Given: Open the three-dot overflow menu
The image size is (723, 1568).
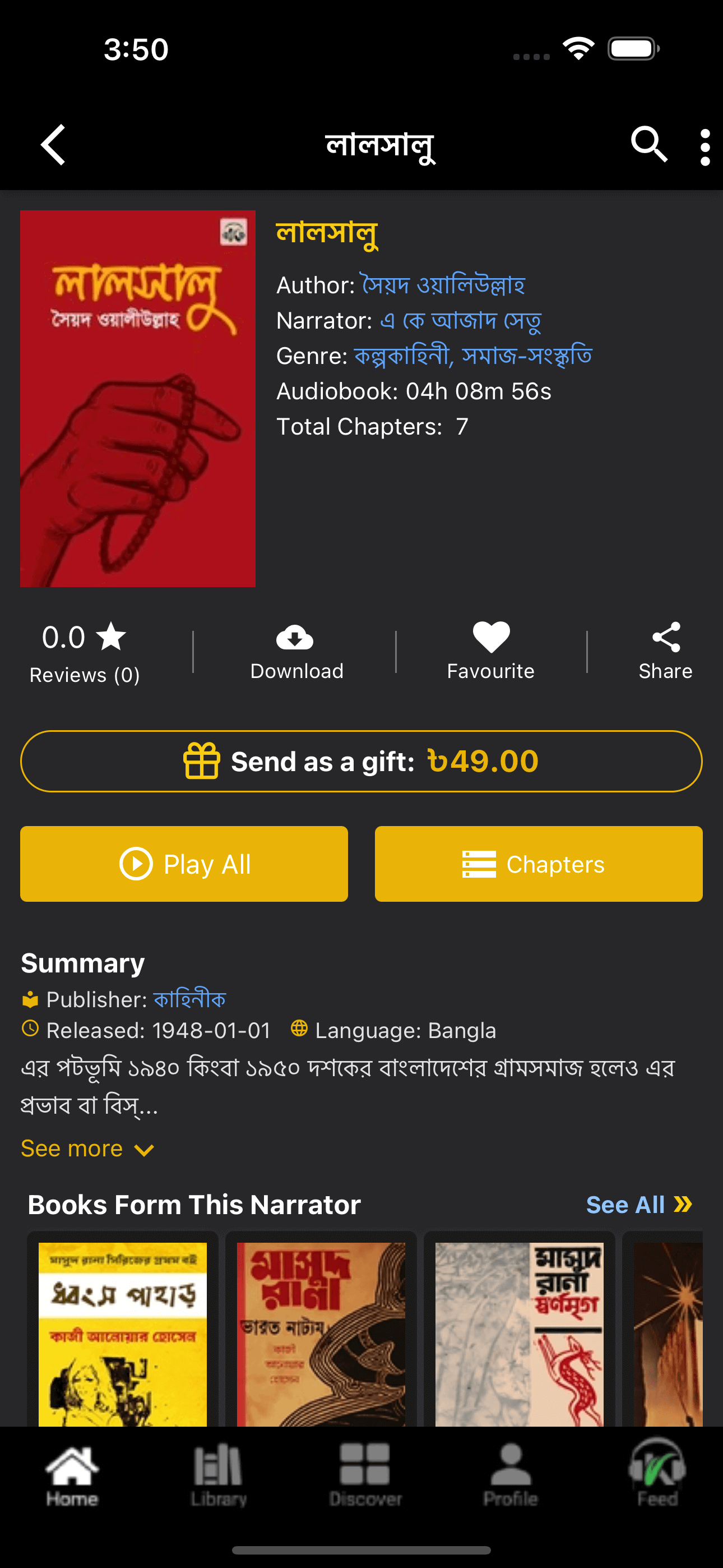Looking at the screenshot, I should point(704,147).
